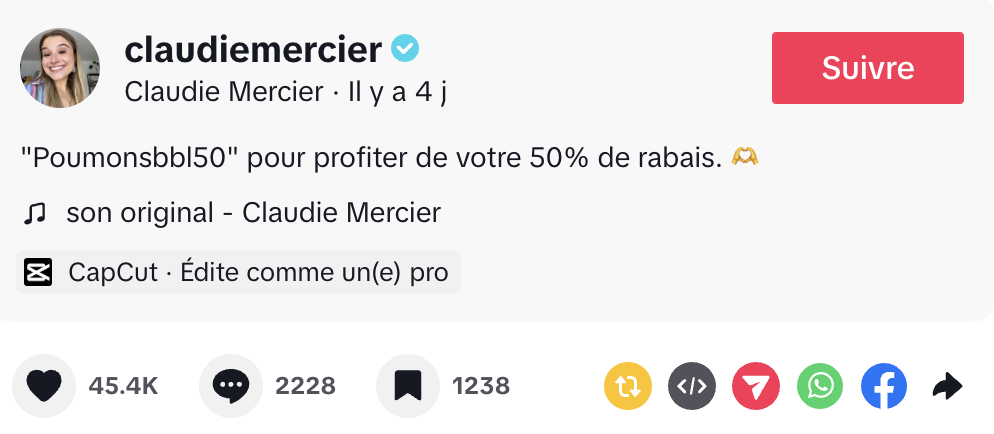Share the video to Facebook
Screen dimensions: 994x434
point(883,386)
